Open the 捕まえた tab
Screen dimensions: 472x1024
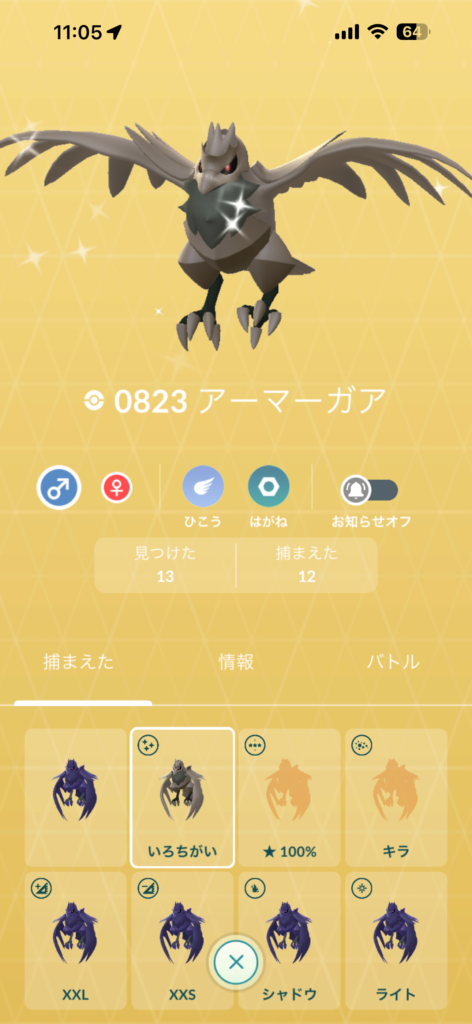pyautogui.click(x=78, y=662)
